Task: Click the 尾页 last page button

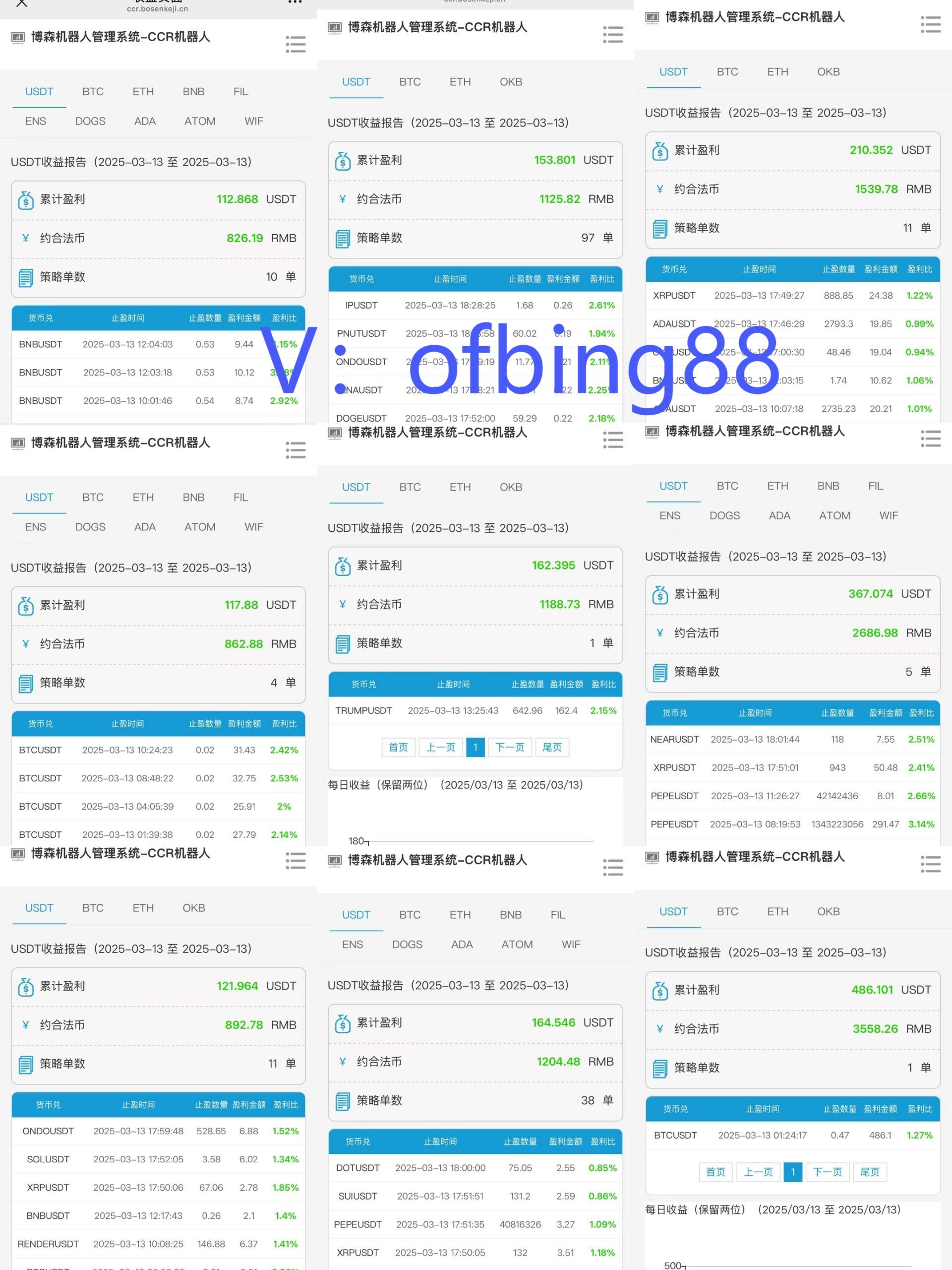Action: (x=551, y=747)
